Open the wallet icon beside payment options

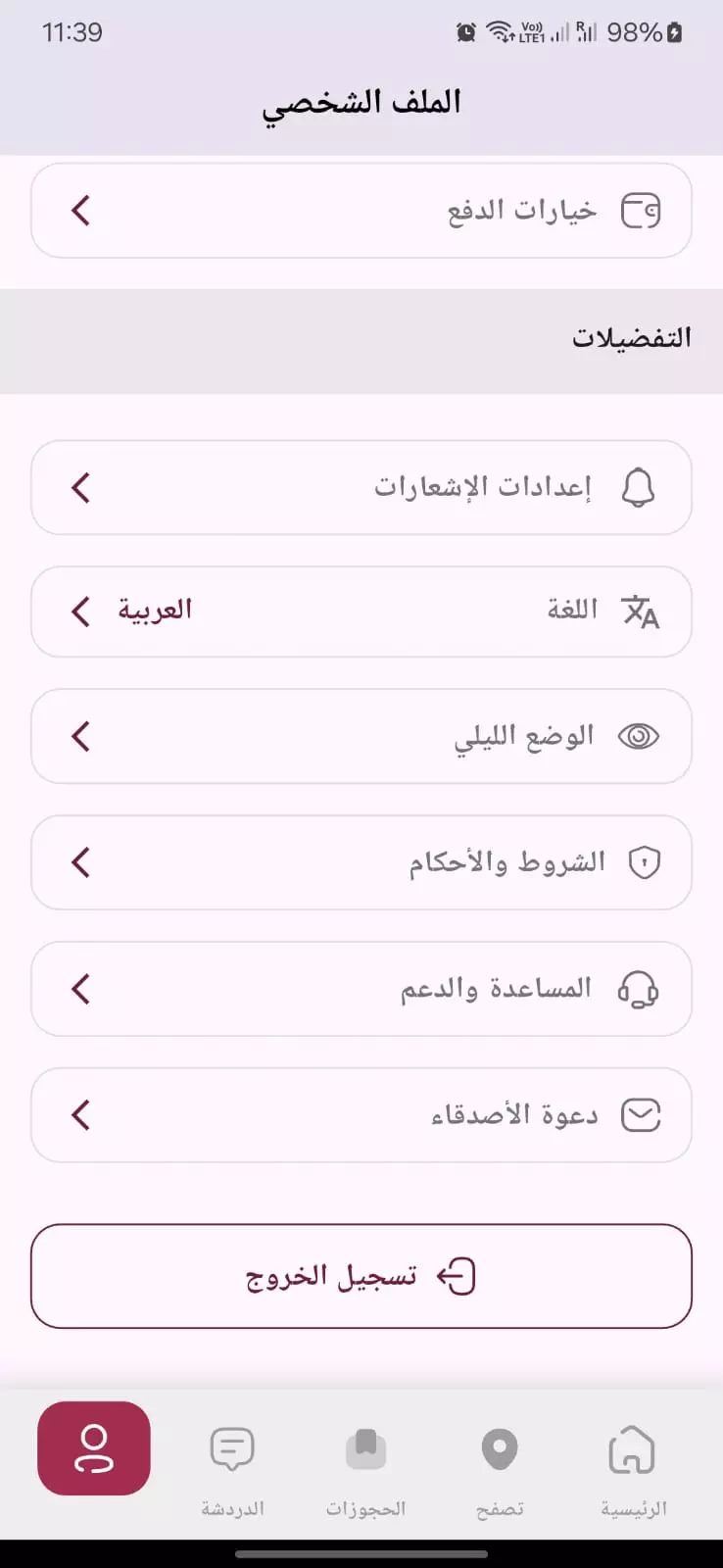642,210
